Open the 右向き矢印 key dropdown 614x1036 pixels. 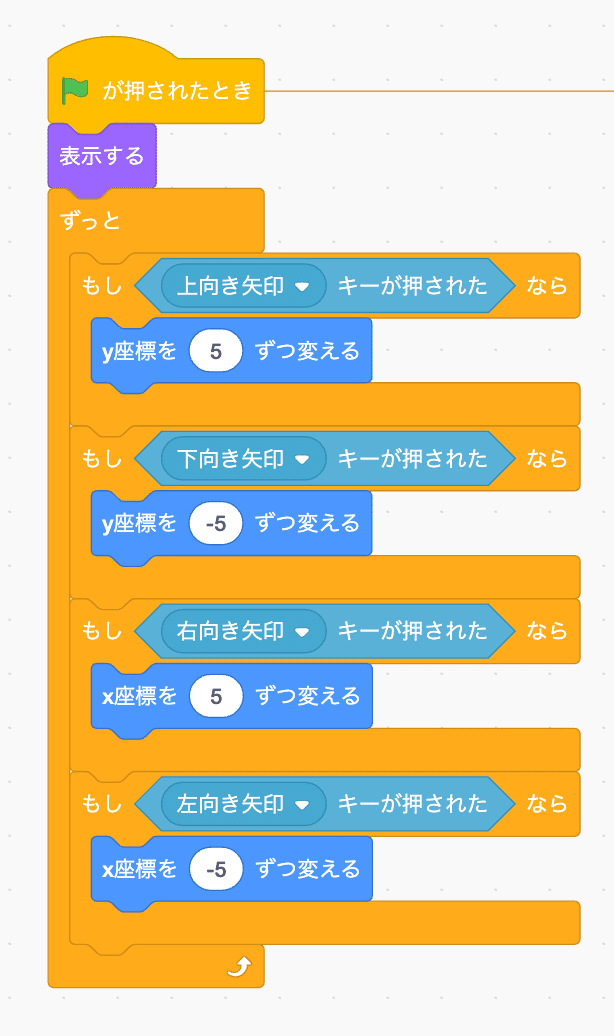coord(243,631)
